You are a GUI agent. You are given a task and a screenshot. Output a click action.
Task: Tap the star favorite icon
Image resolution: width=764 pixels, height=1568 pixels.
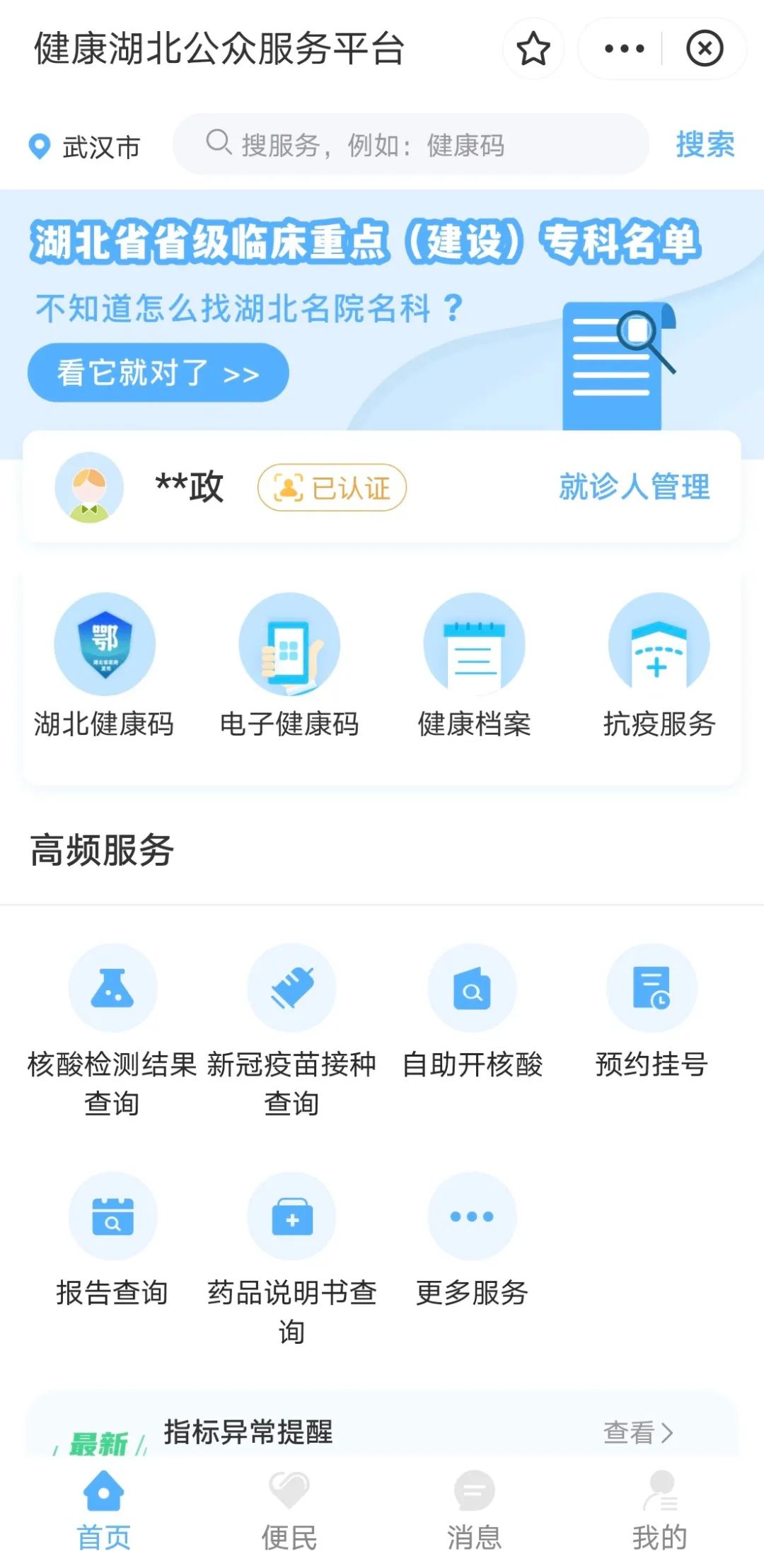pyautogui.click(x=534, y=48)
